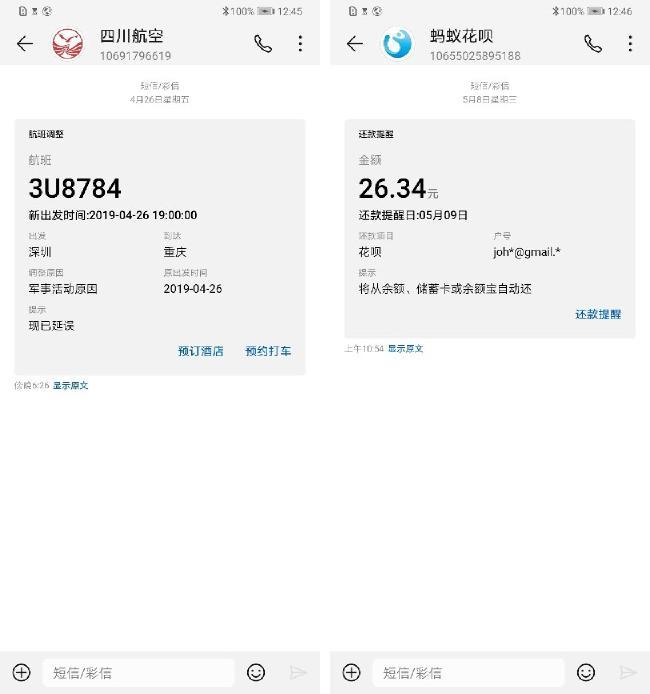Screen dimensions: 650x694
Task: Show original text of the 3U8784 message
Action: 70,385
